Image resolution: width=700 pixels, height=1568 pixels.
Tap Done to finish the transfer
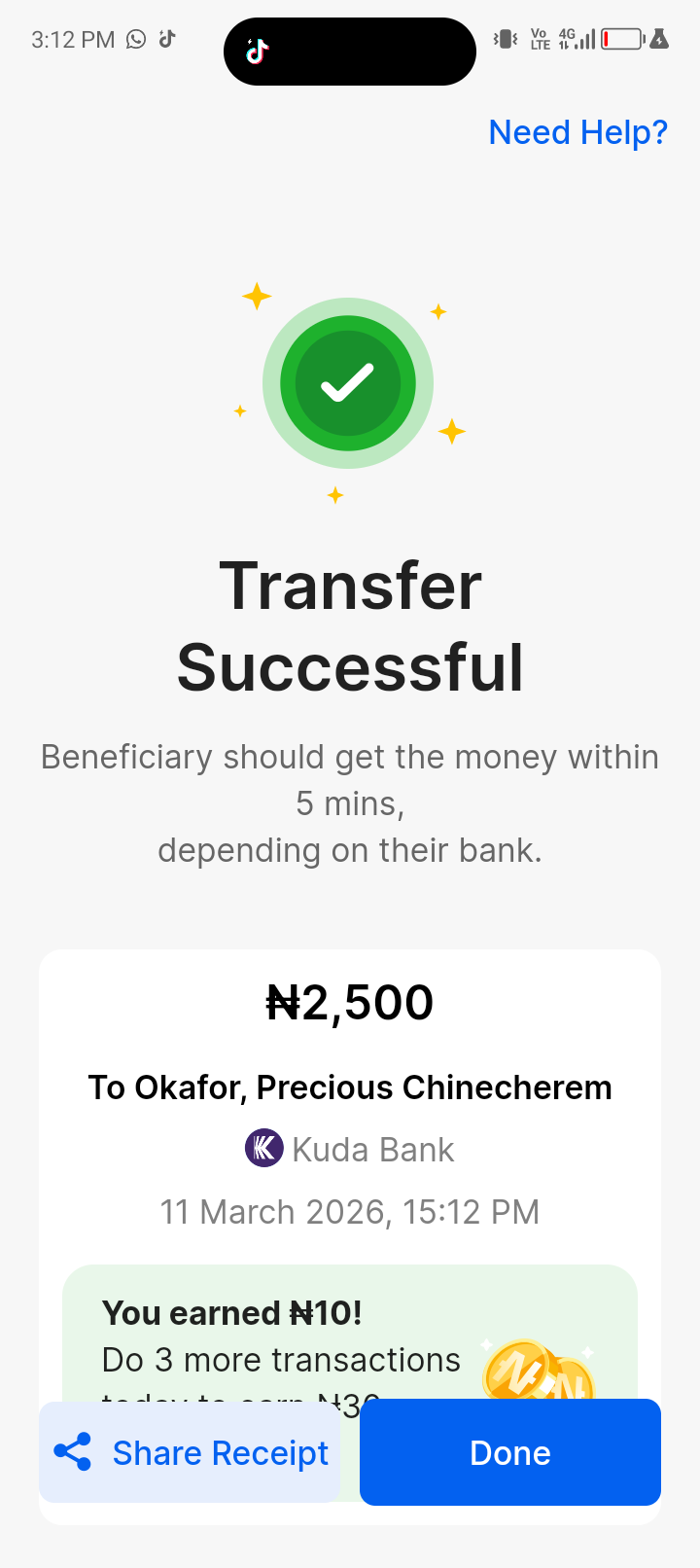509,1452
